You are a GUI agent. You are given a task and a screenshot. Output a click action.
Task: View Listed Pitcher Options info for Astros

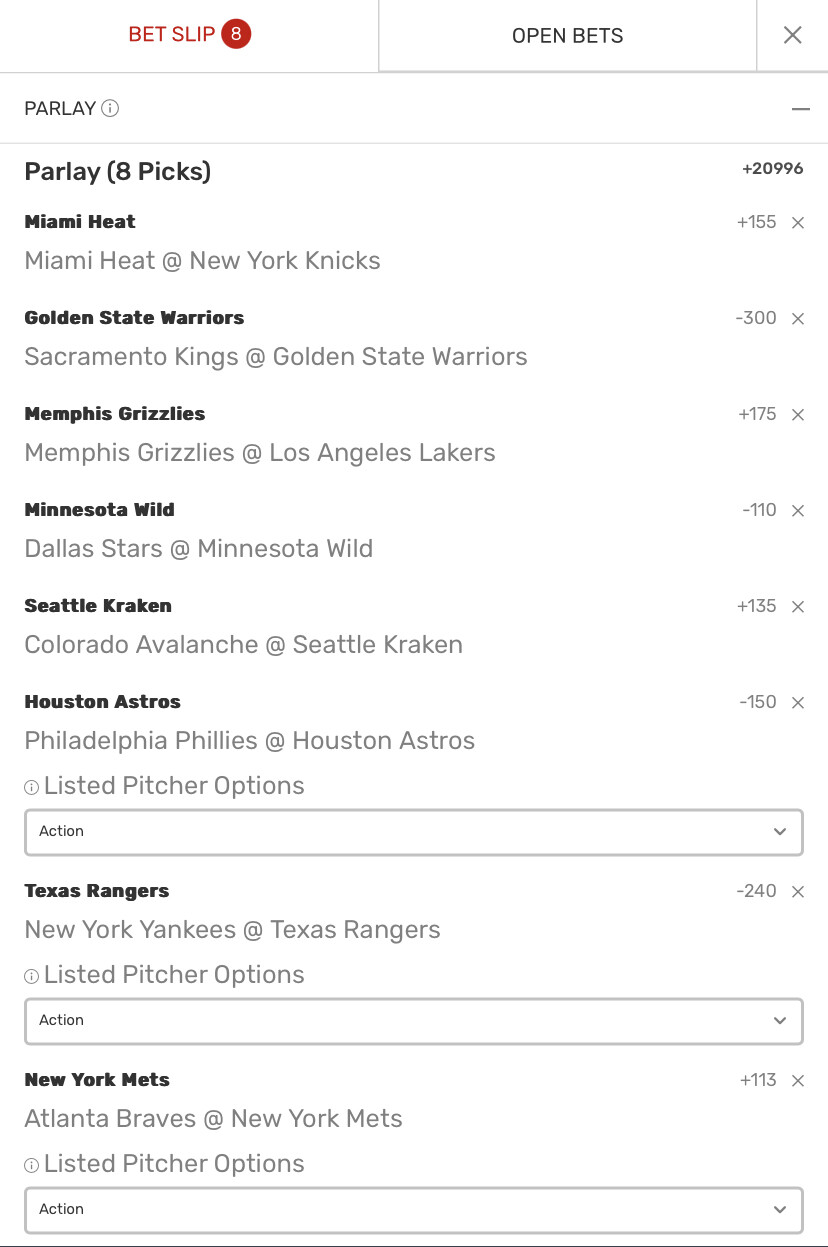(x=32, y=788)
